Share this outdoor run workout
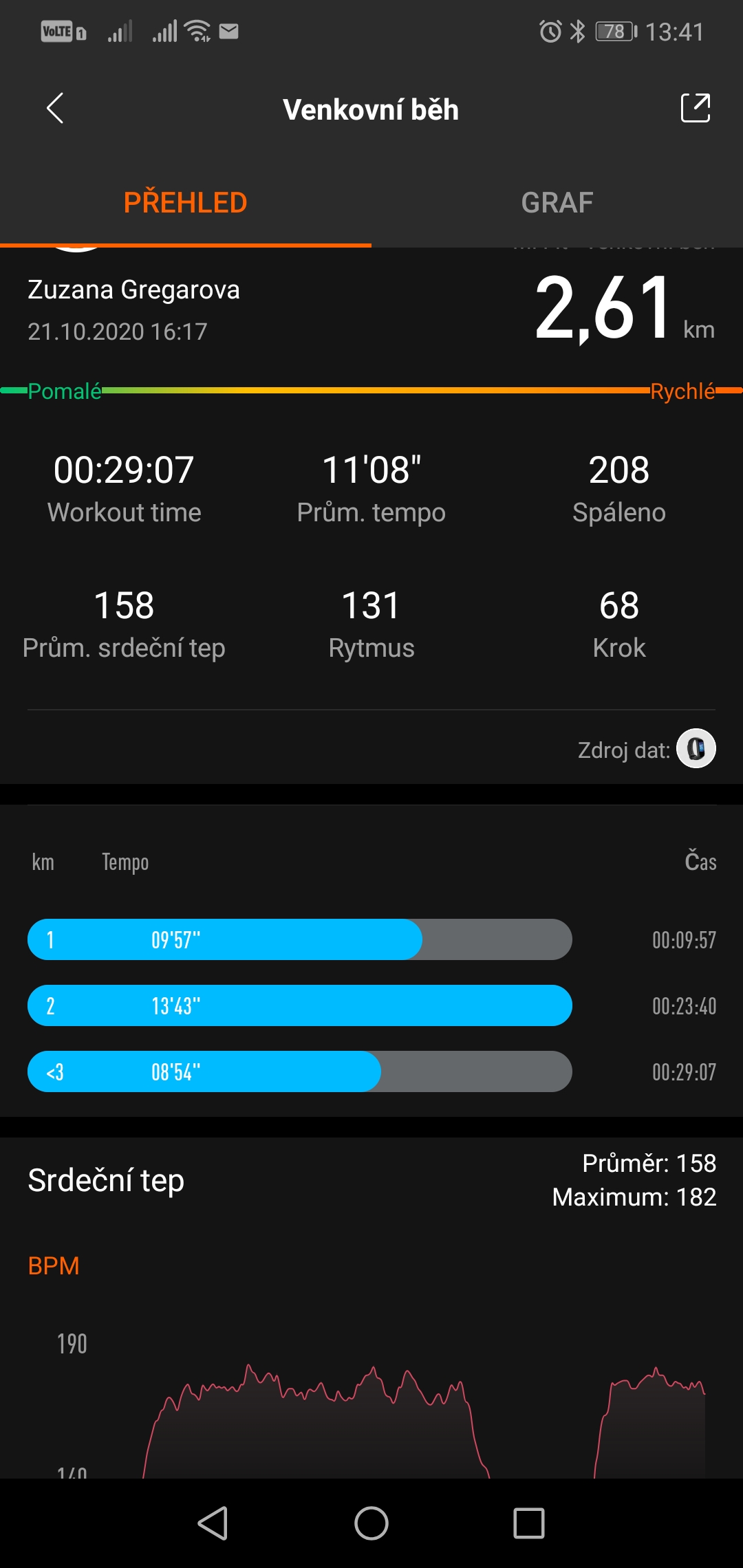This screenshot has height=1568, width=743. [x=695, y=108]
